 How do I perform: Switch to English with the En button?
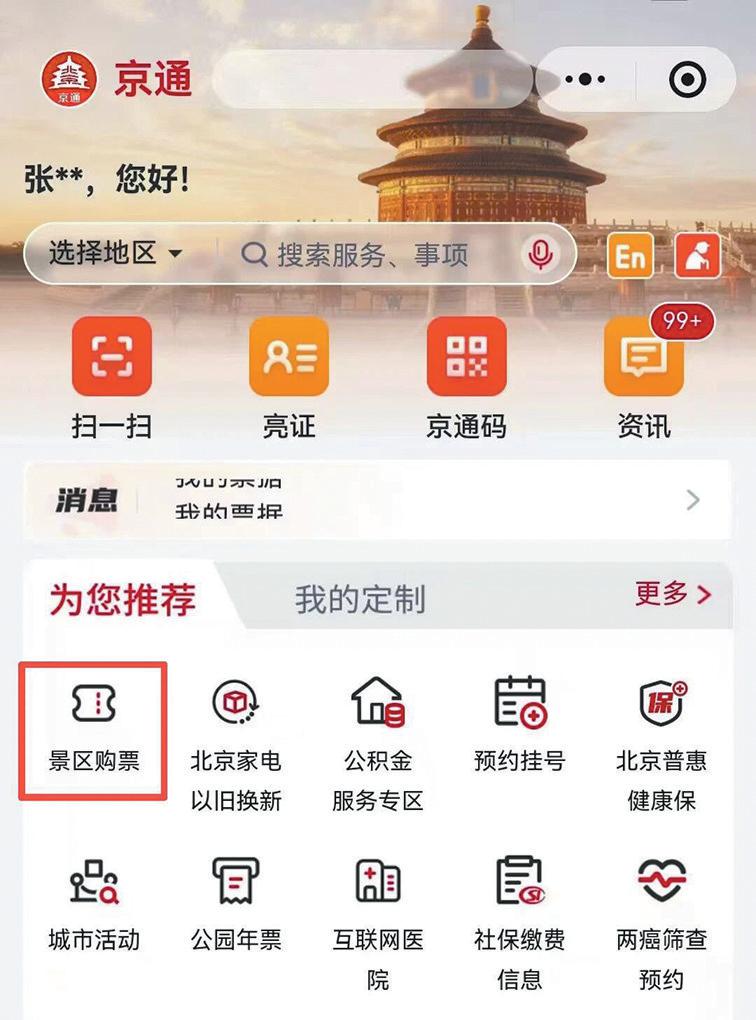pos(630,256)
